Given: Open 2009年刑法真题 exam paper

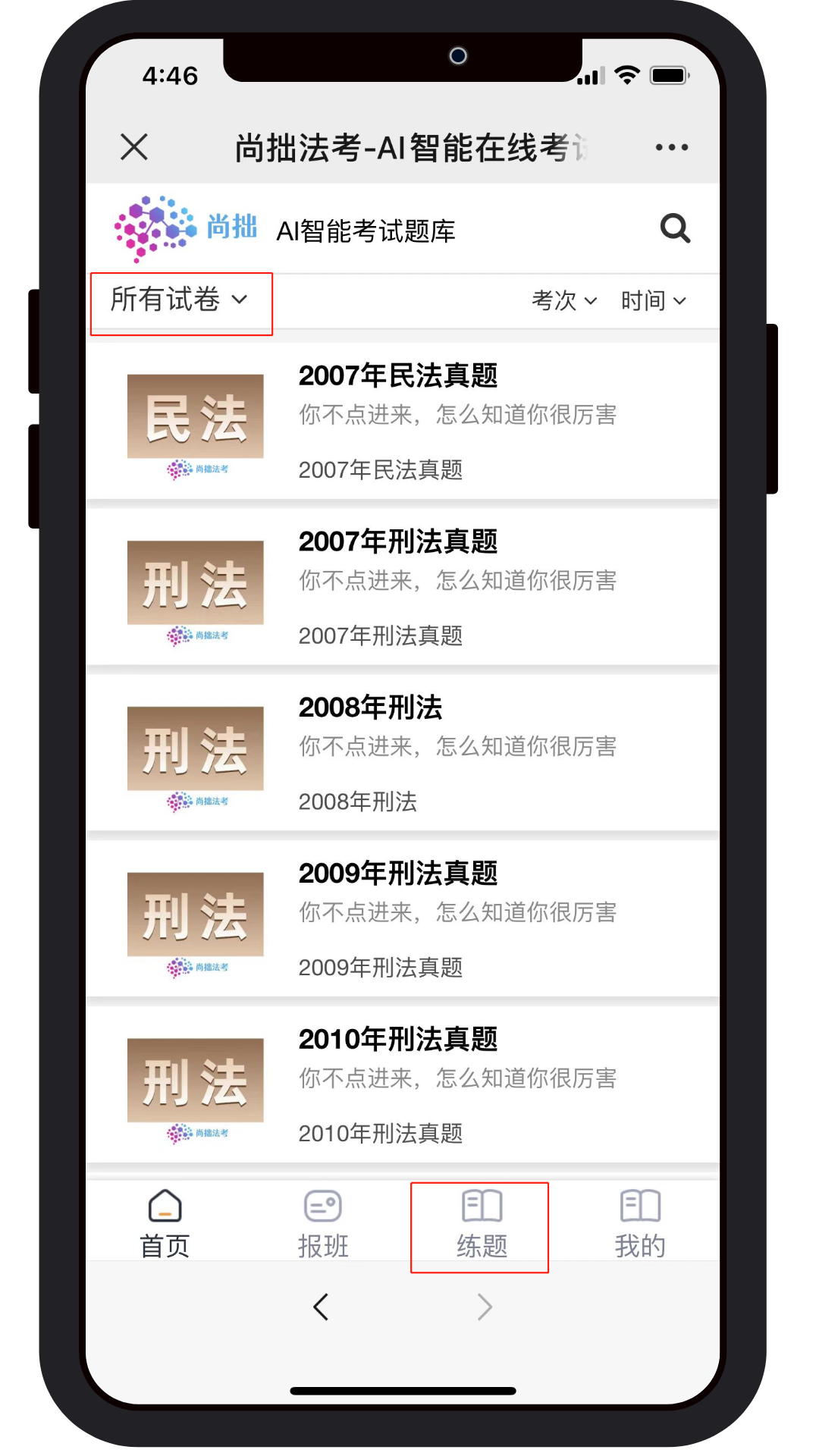Looking at the screenshot, I should pos(403,919).
